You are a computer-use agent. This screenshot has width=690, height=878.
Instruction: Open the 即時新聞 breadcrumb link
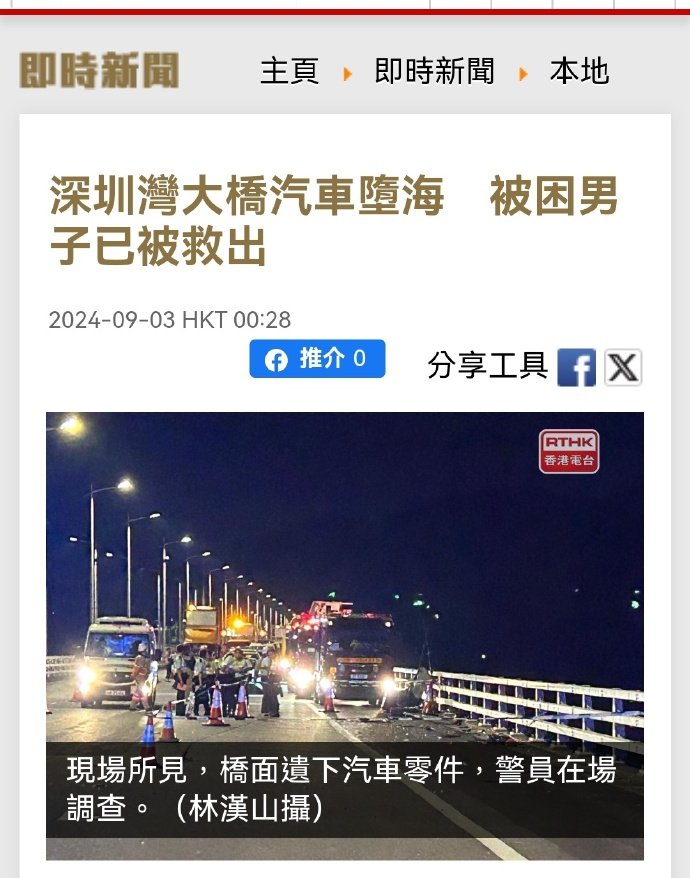[434, 71]
